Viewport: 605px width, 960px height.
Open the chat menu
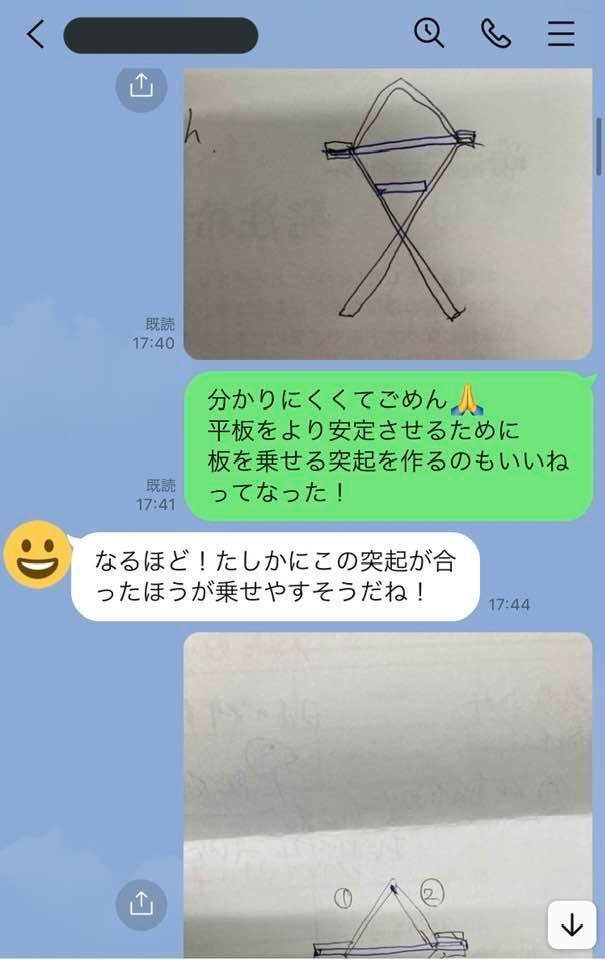tap(561, 35)
